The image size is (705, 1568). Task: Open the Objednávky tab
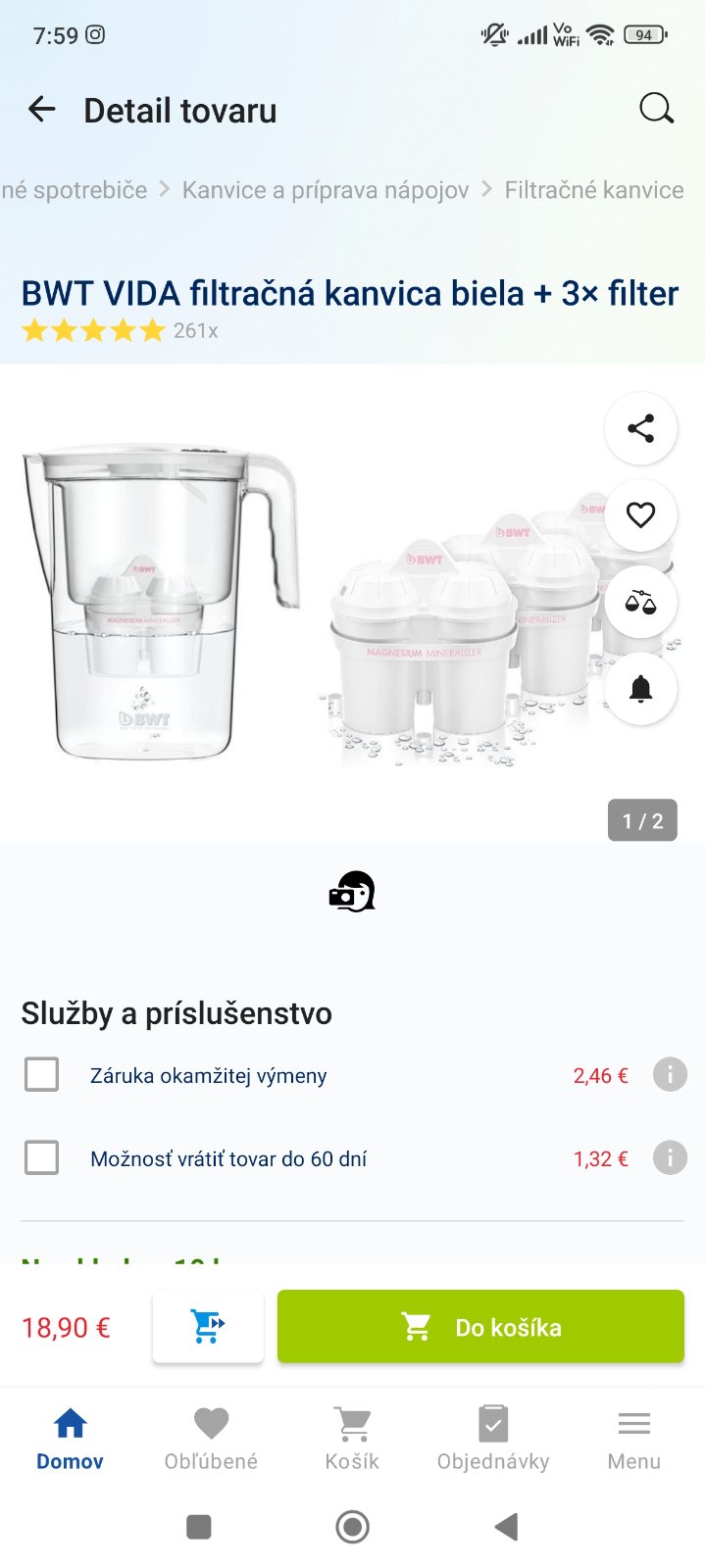[x=493, y=1439]
